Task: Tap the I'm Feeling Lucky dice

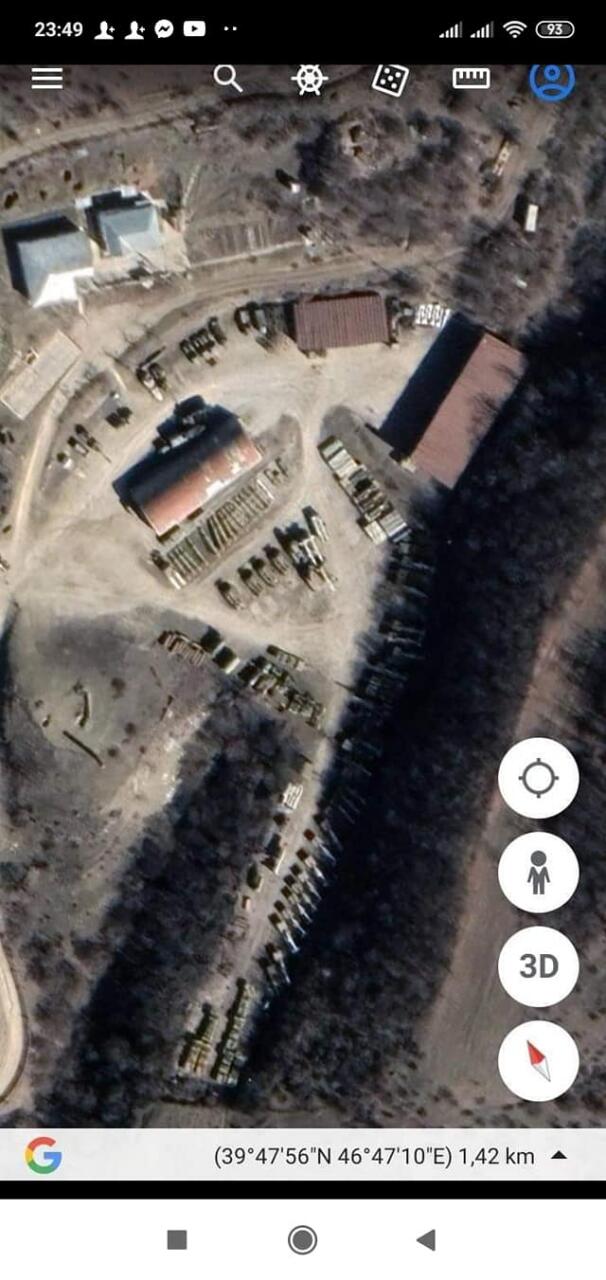Action: point(390,79)
